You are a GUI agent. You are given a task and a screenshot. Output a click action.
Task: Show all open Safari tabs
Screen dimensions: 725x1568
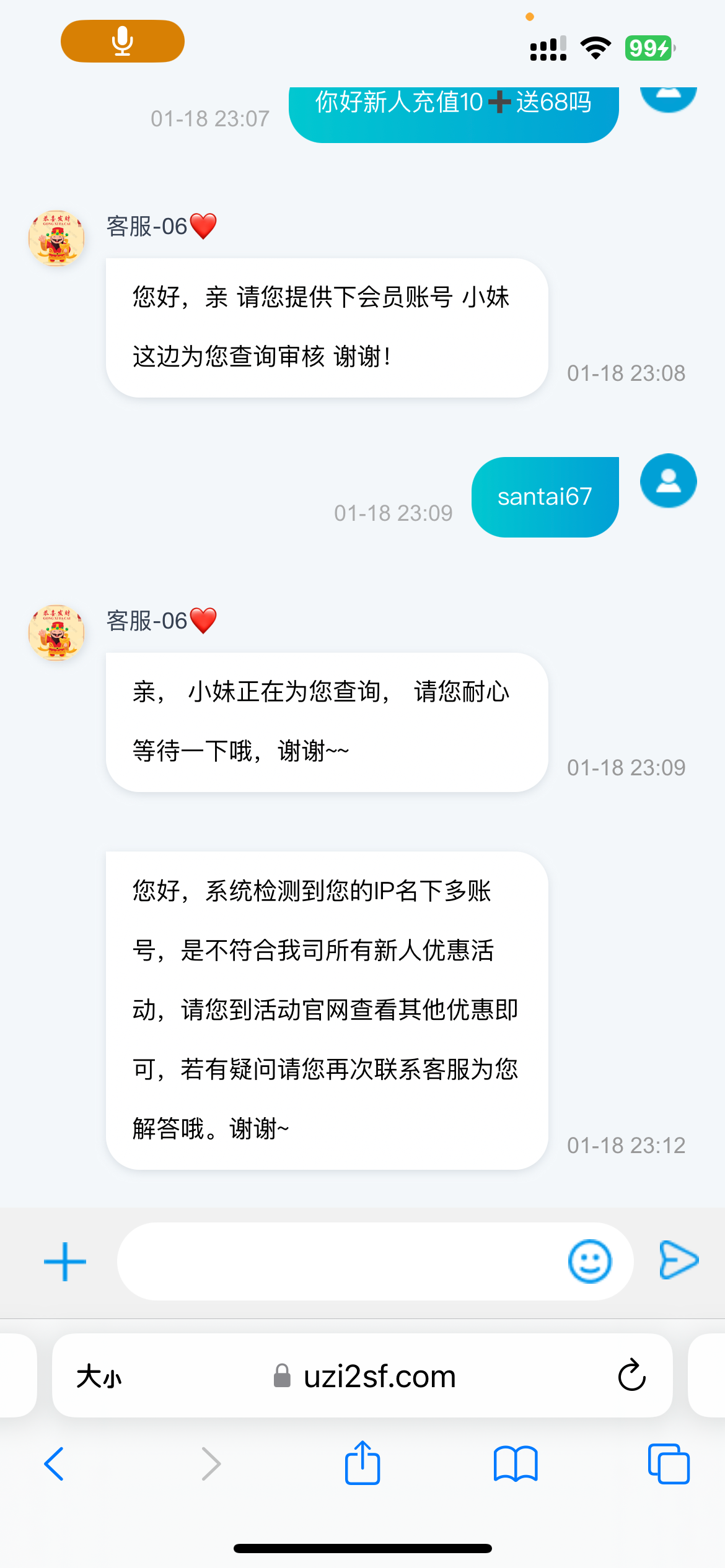click(x=669, y=1464)
